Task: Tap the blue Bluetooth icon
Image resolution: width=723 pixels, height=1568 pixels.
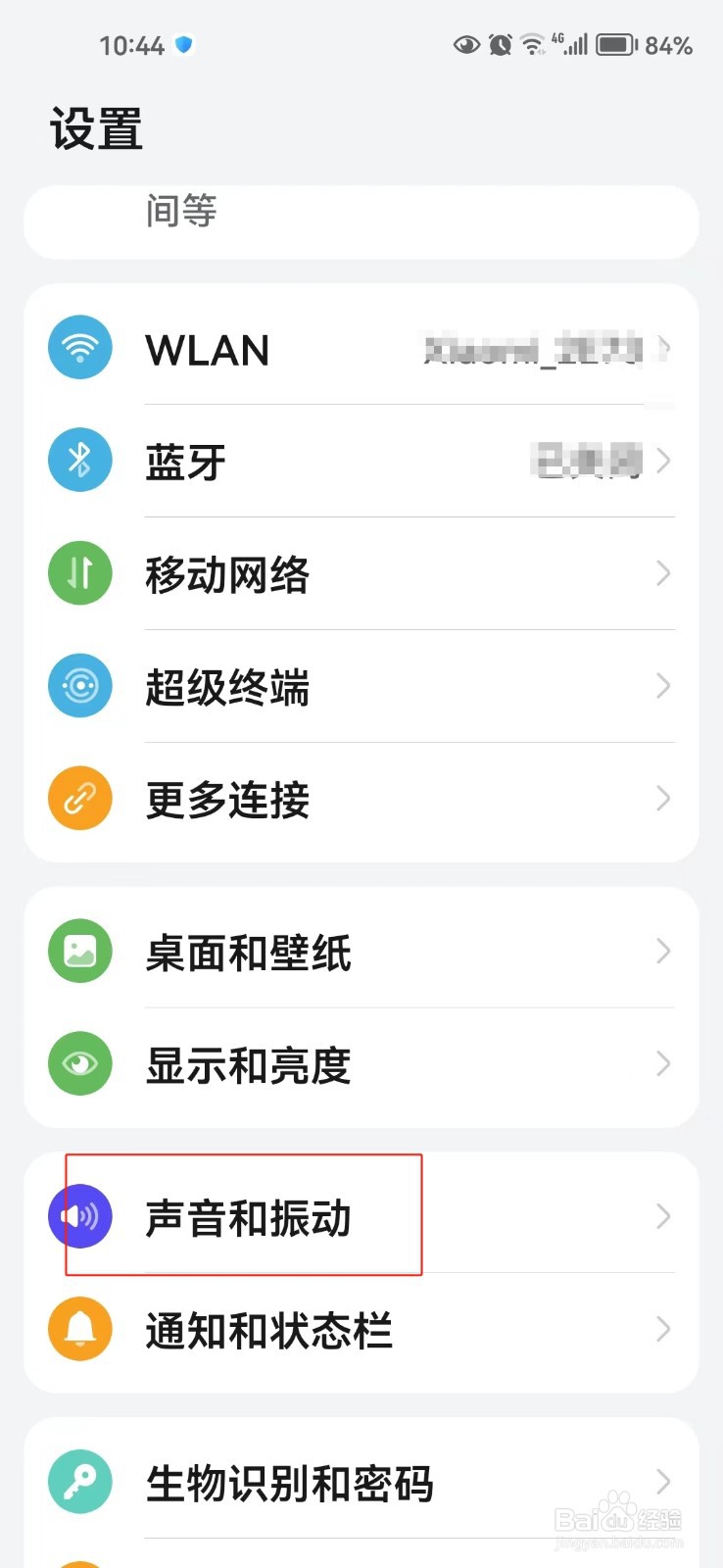Action: coord(79,459)
